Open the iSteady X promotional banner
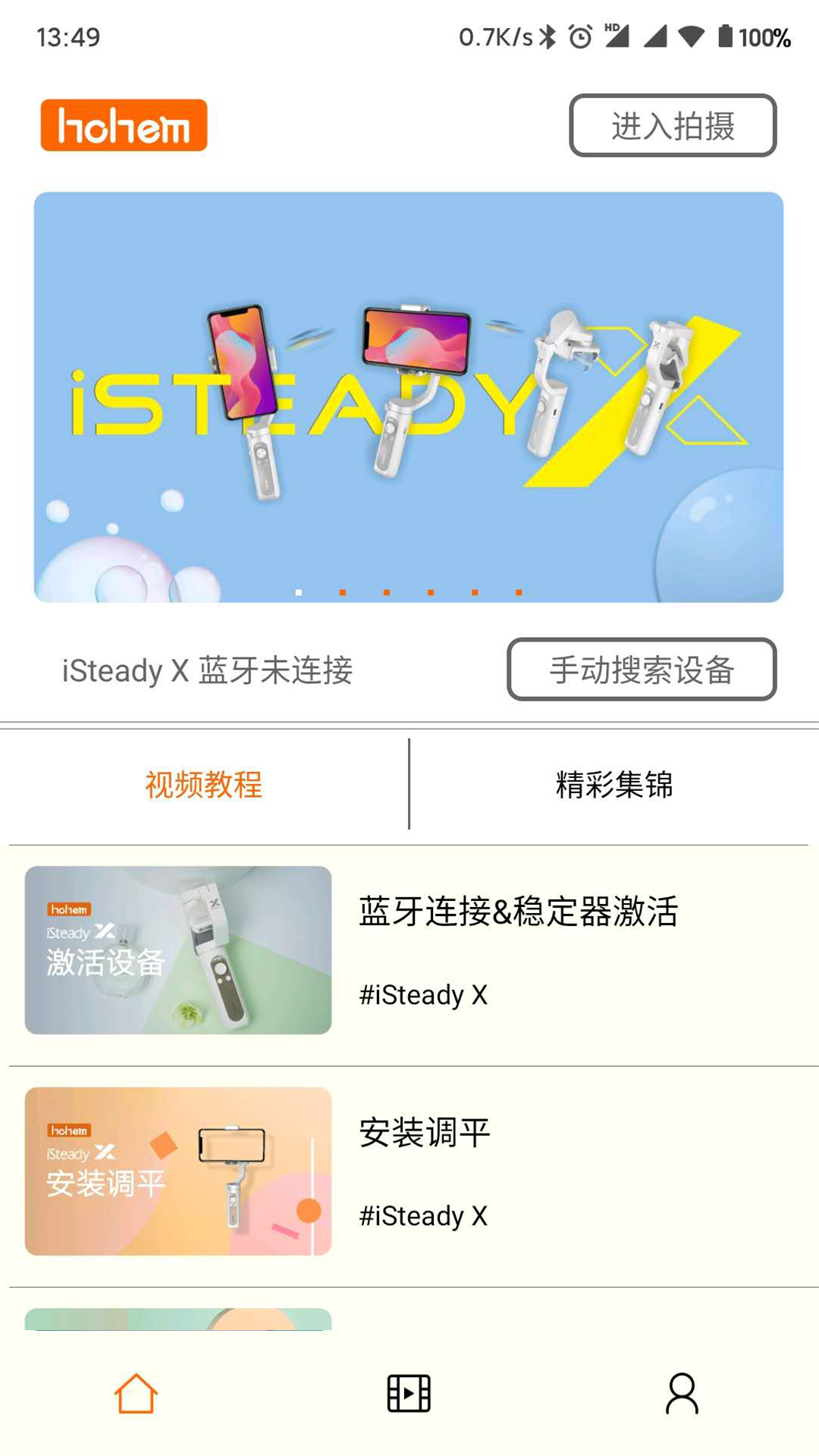 click(409, 397)
